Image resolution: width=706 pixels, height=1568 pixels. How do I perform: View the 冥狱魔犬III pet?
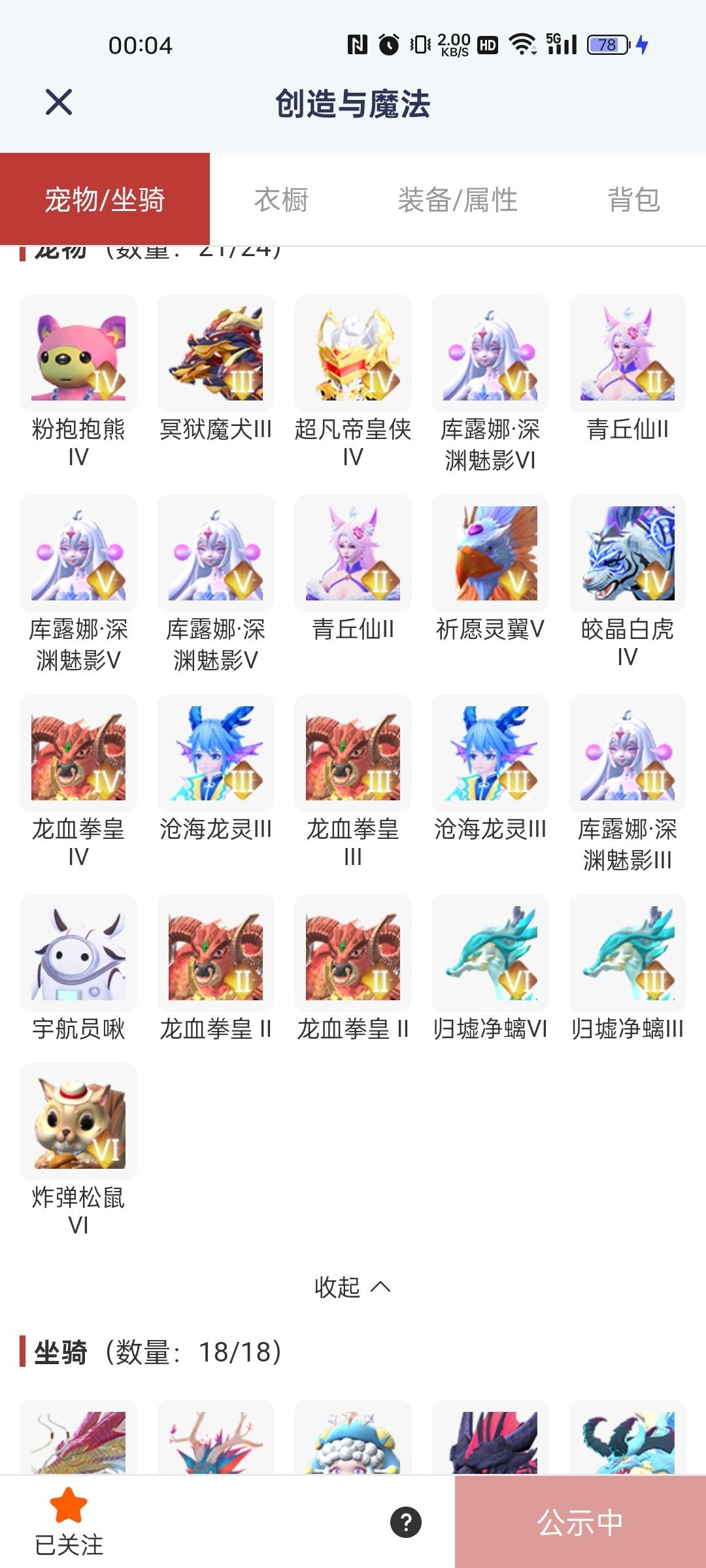216,353
